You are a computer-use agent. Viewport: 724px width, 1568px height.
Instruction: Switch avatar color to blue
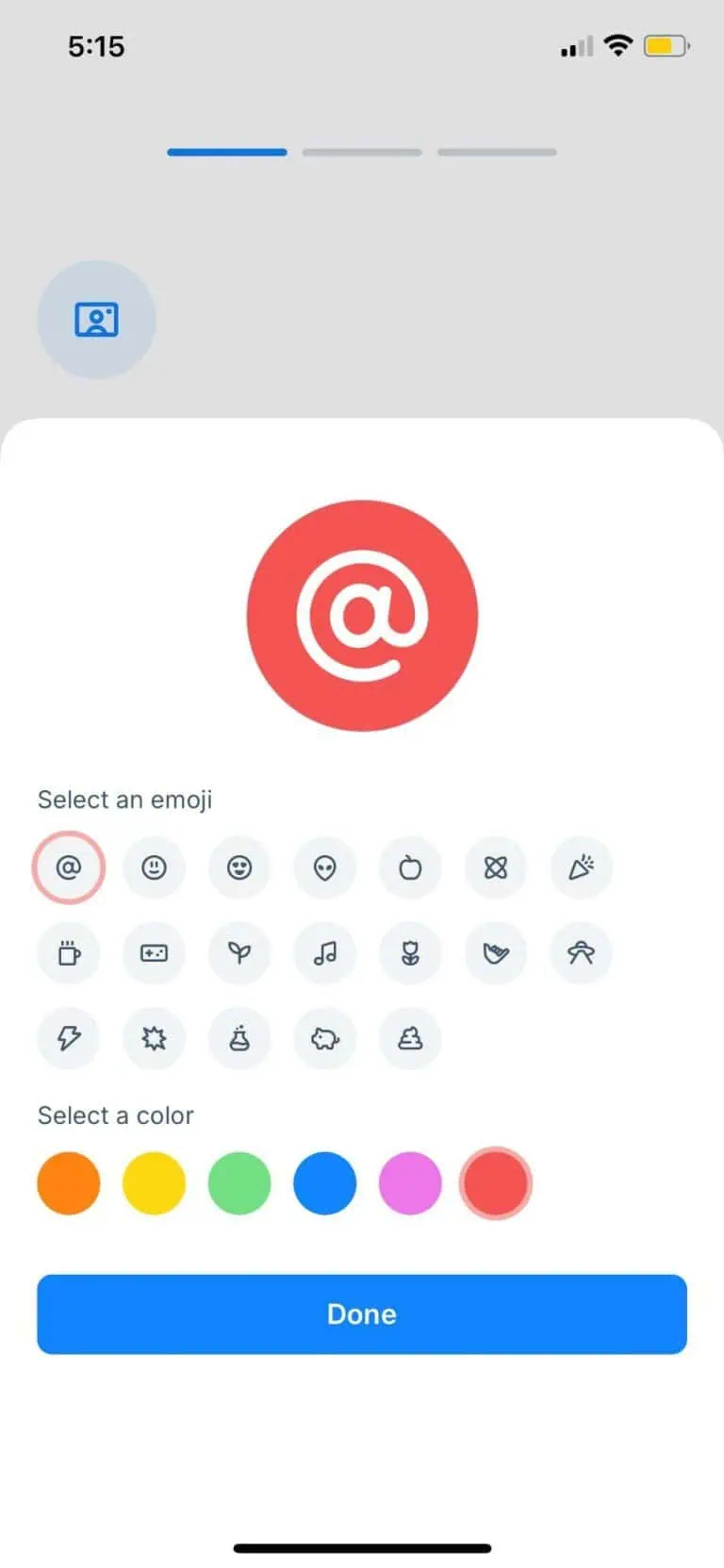[325, 1182]
